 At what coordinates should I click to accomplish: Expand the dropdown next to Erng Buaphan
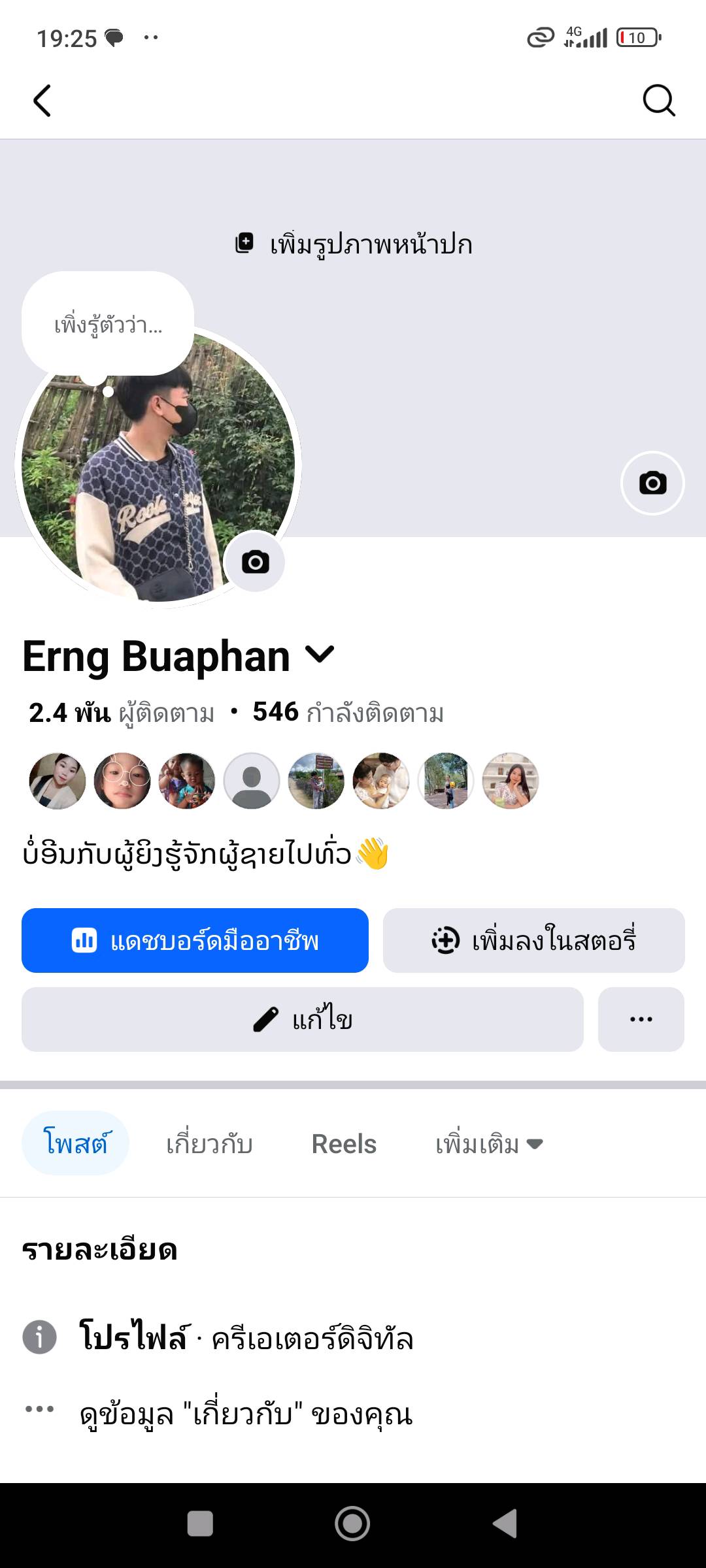(320, 654)
